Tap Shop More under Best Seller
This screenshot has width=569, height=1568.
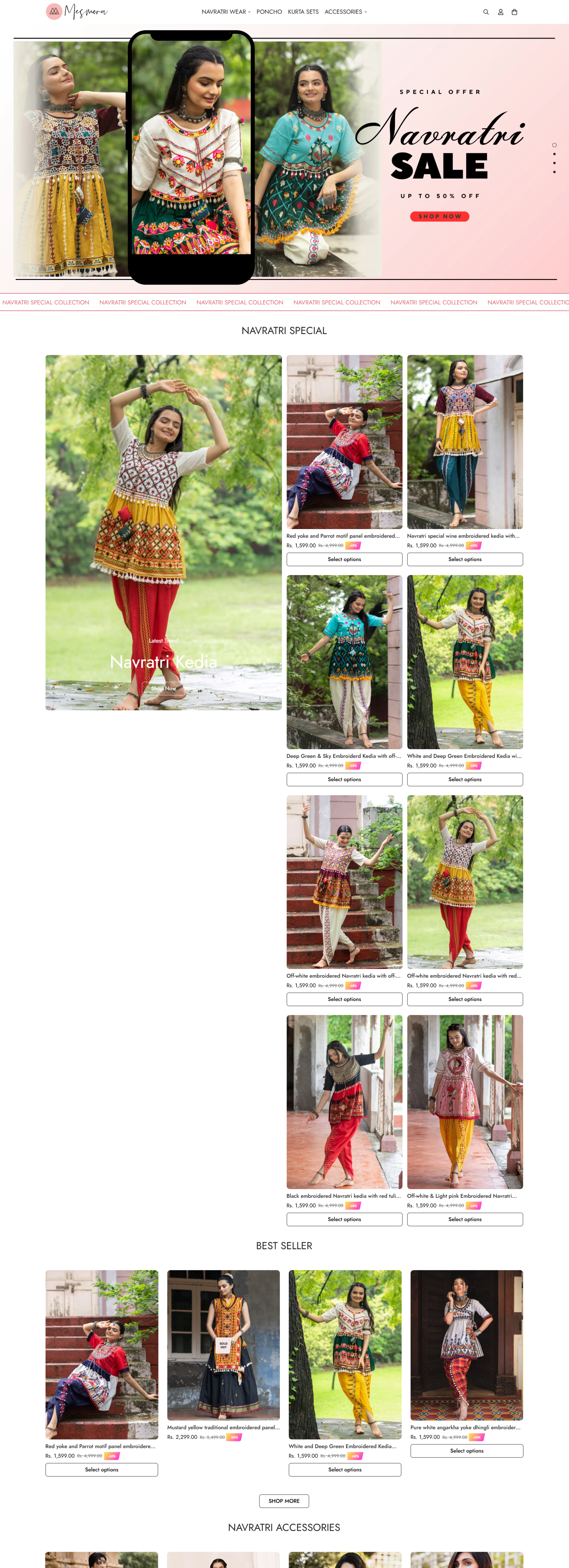tap(284, 1500)
